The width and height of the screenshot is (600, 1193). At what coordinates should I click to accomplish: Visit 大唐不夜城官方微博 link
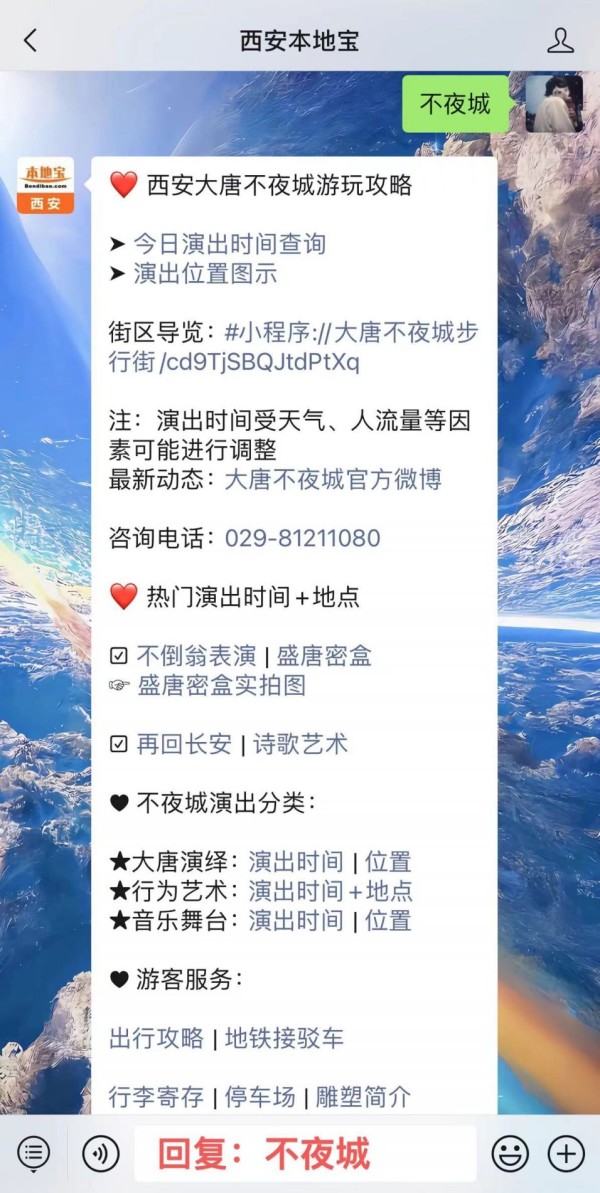point(333,479)
